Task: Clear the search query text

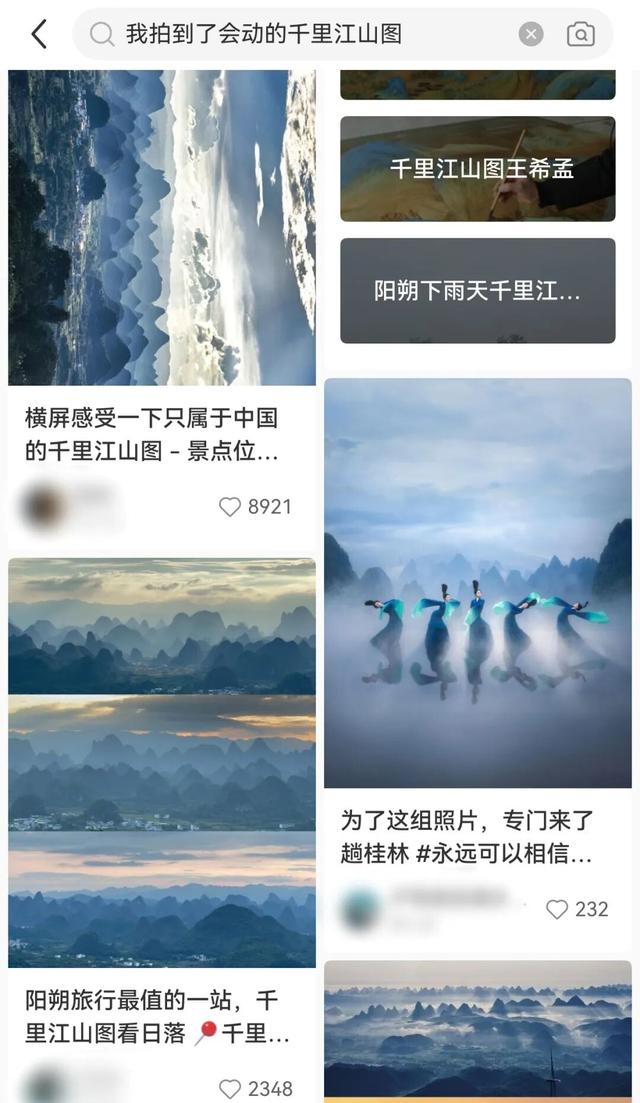Action: pyautogui.click(x=531, y=34)
